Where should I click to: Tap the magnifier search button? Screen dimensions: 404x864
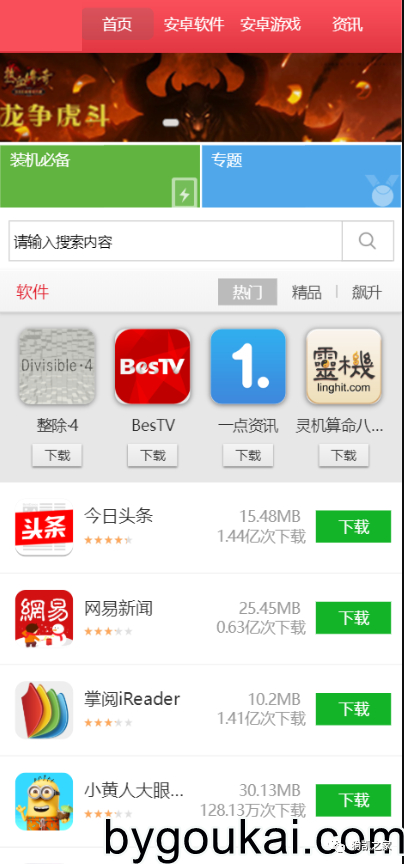368,241
